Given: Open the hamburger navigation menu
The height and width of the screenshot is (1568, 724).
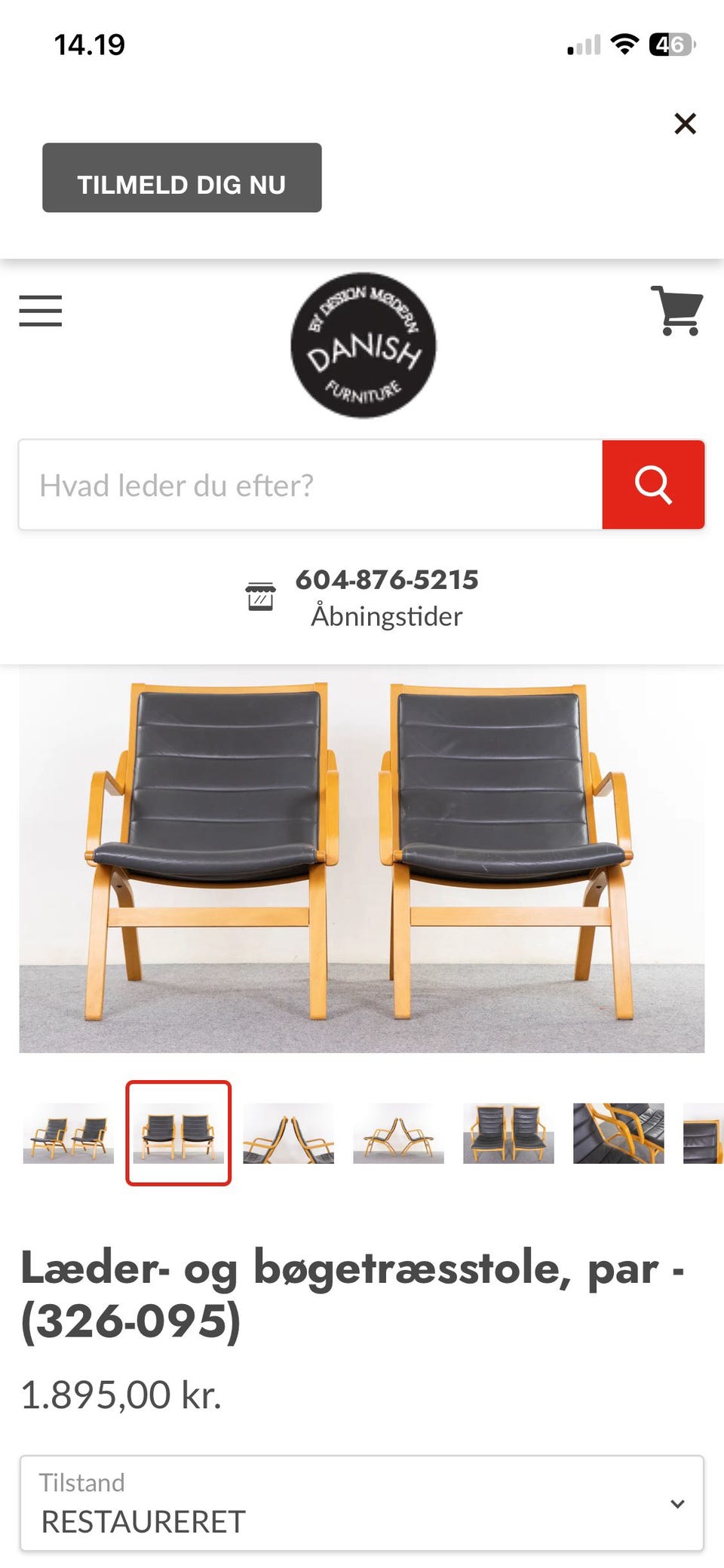Looking at the screenshot, I should pos(40,311).
